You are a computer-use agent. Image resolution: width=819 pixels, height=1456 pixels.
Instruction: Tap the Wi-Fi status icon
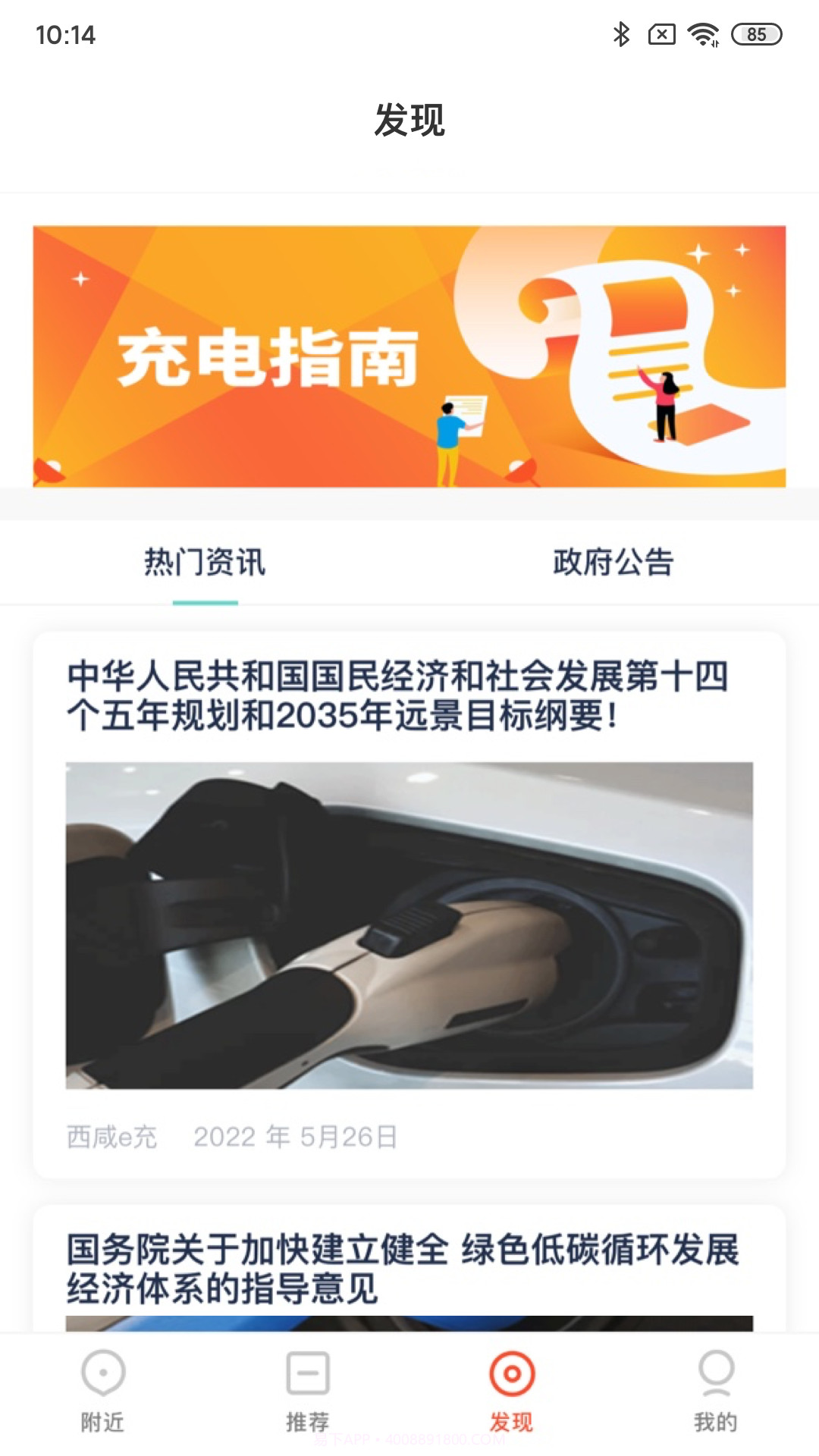[701, 33]
